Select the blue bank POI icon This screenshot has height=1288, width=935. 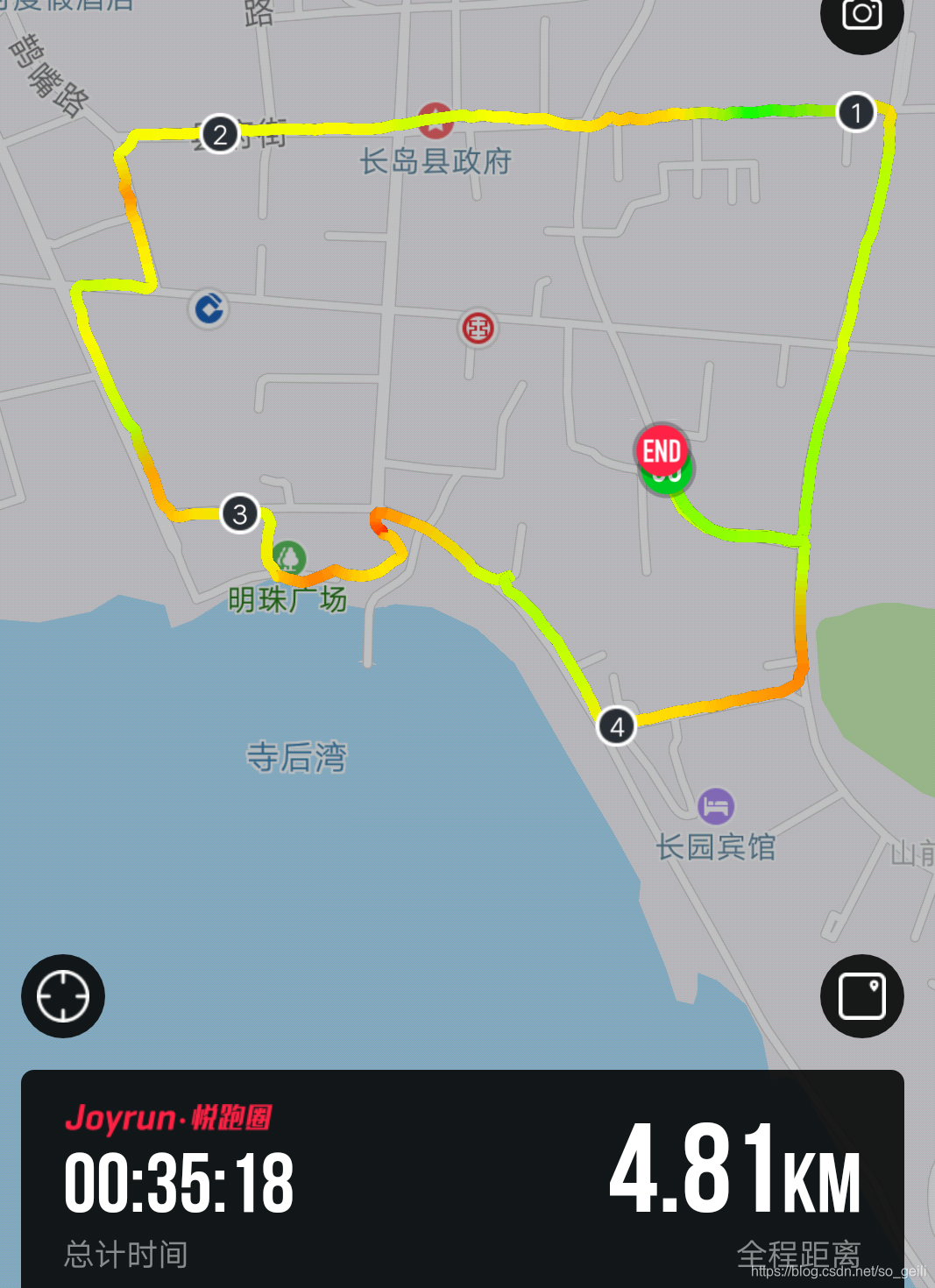click(x=208, y=310)
